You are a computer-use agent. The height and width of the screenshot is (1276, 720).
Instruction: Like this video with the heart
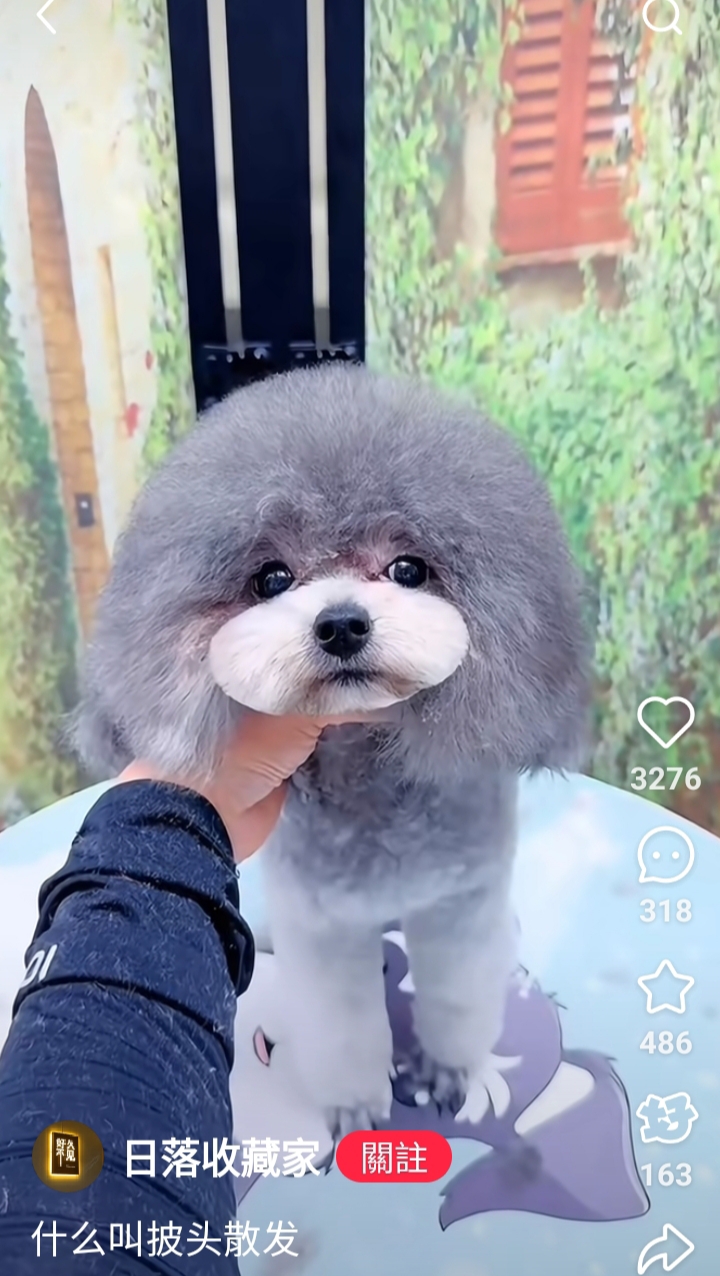[666, 721]
